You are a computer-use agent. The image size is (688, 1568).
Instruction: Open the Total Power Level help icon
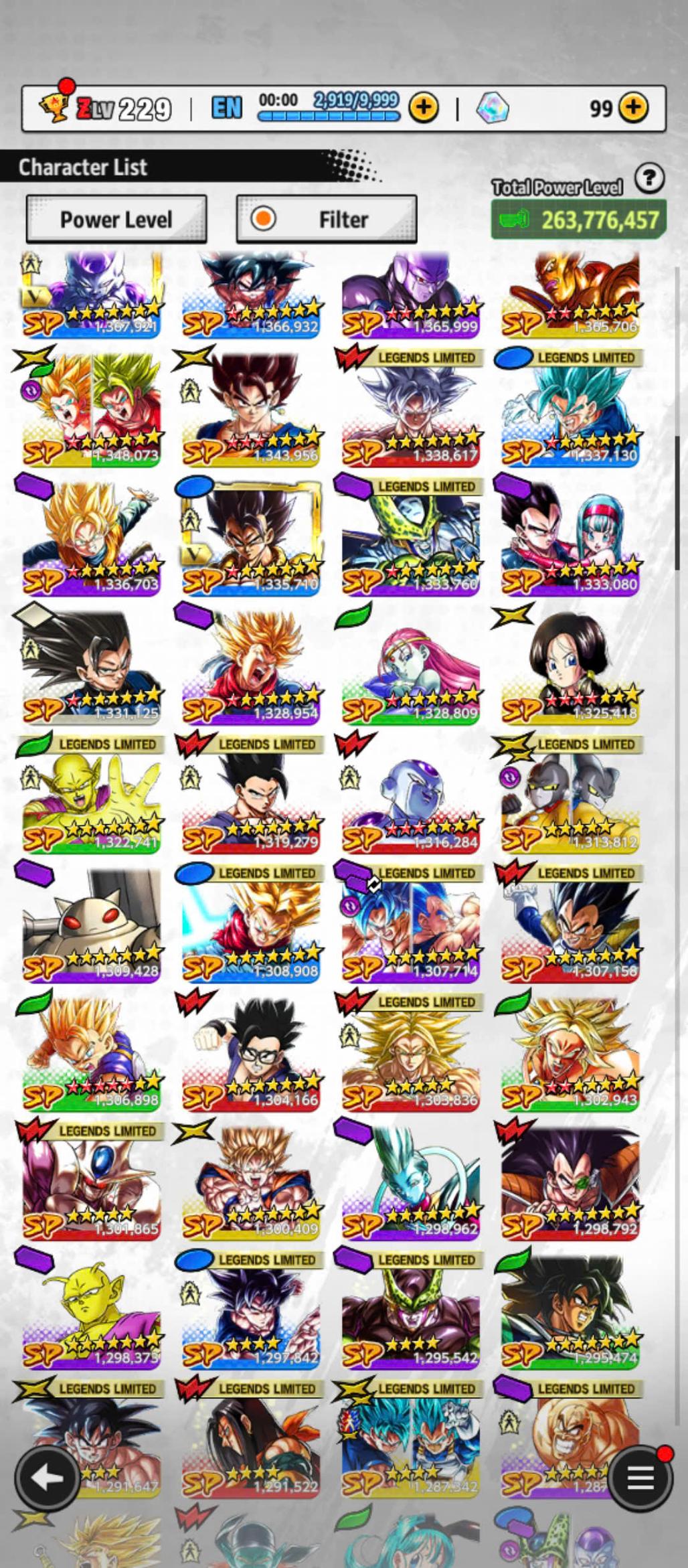pos(649,179)
